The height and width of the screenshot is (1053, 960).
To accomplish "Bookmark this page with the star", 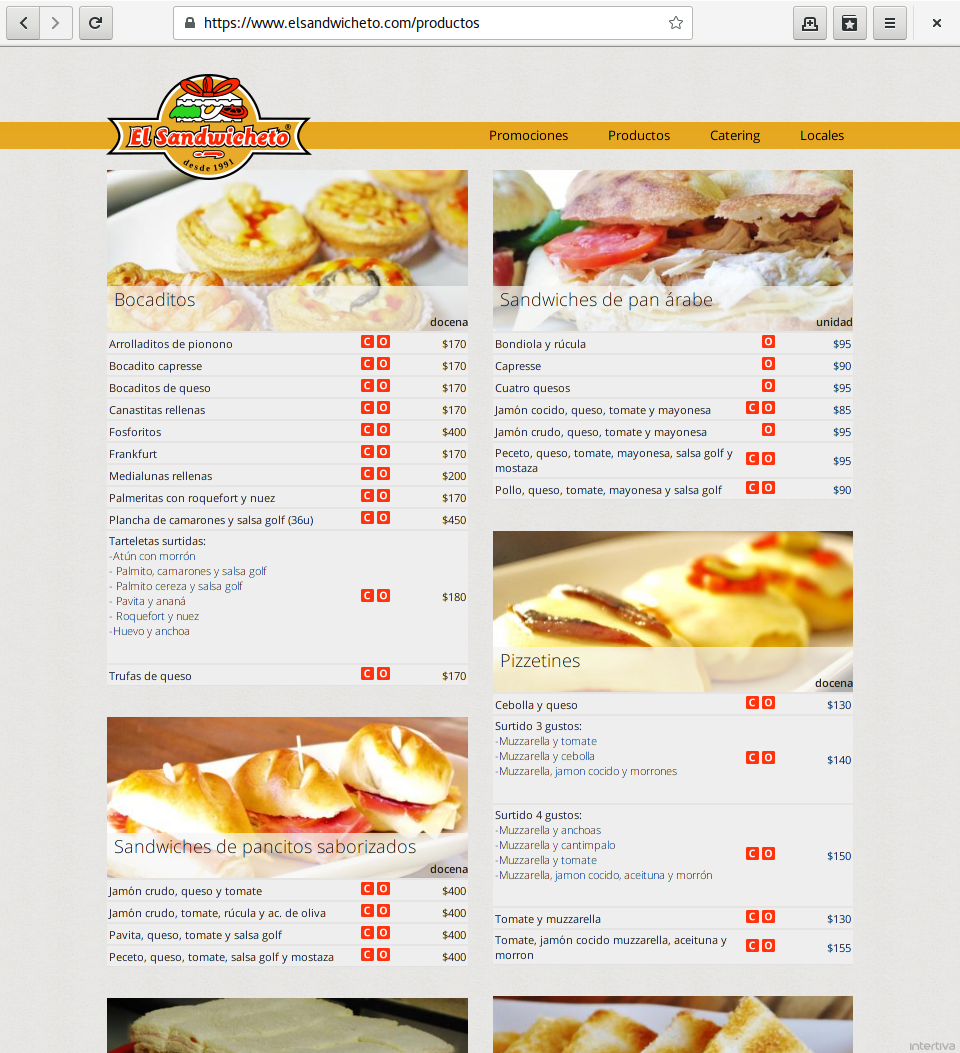I will [x=676, y=22].
